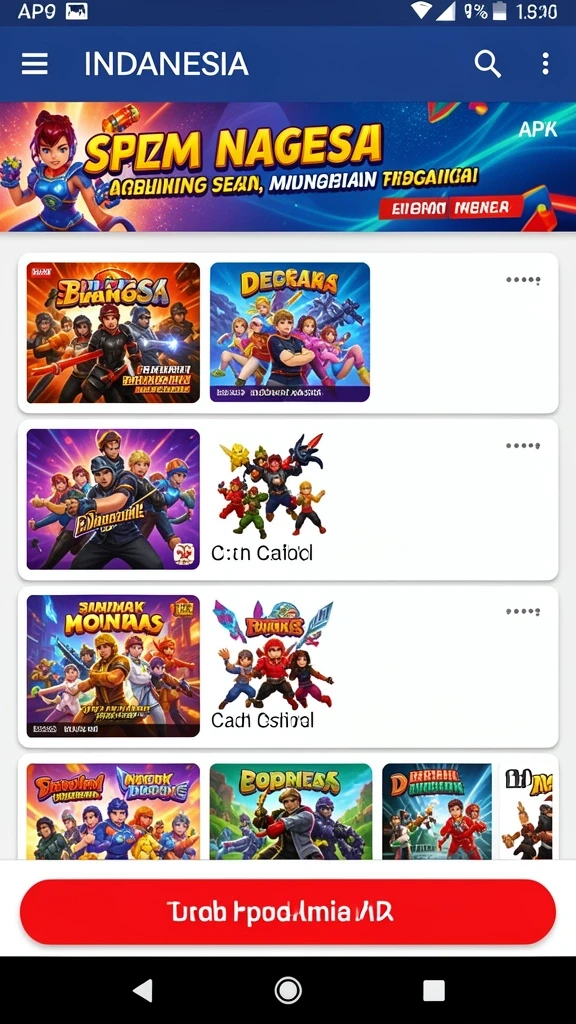Open options dots on the C:tn Caiool card
576x1024 pixels.
pos(523,447)
